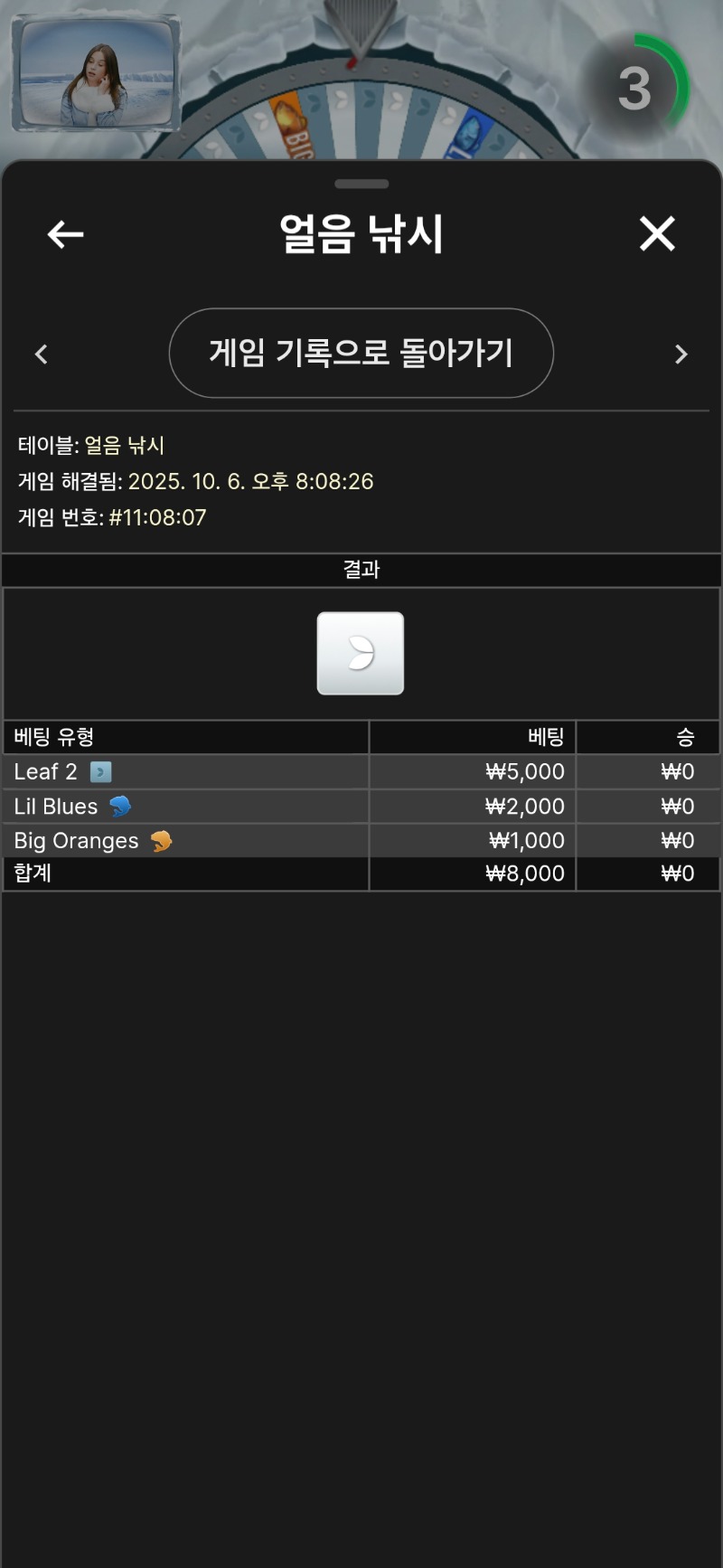Go to the next game record
The height and width of the screenshot is (1568, 723).
tap(681, 354)
